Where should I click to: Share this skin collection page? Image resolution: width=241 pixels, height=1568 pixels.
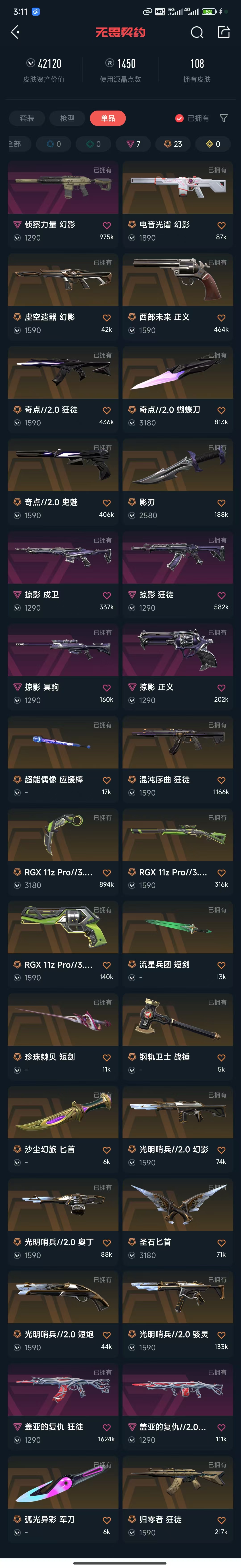point(223,32)
